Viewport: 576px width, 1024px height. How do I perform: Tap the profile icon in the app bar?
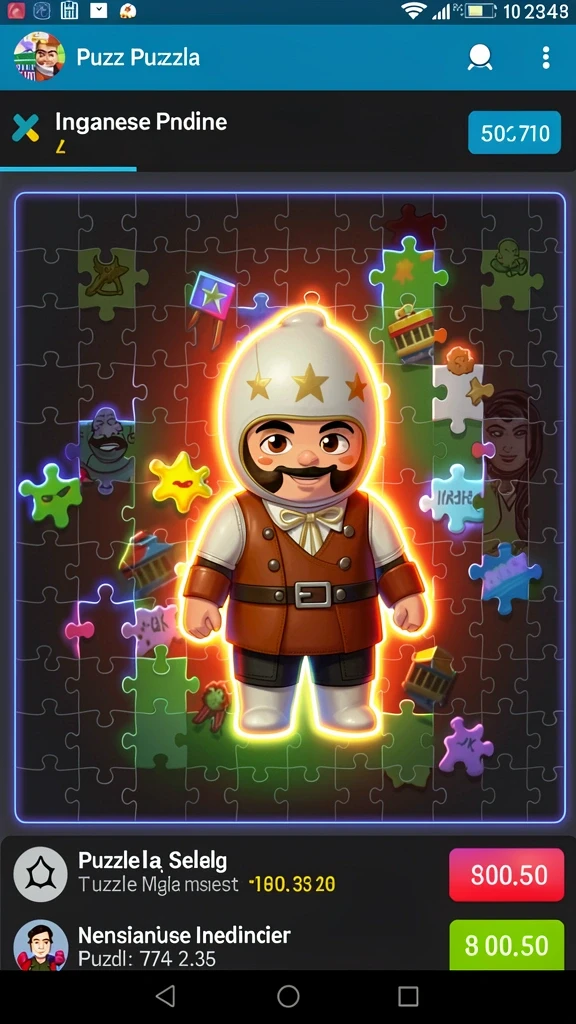tap(480, 57)
